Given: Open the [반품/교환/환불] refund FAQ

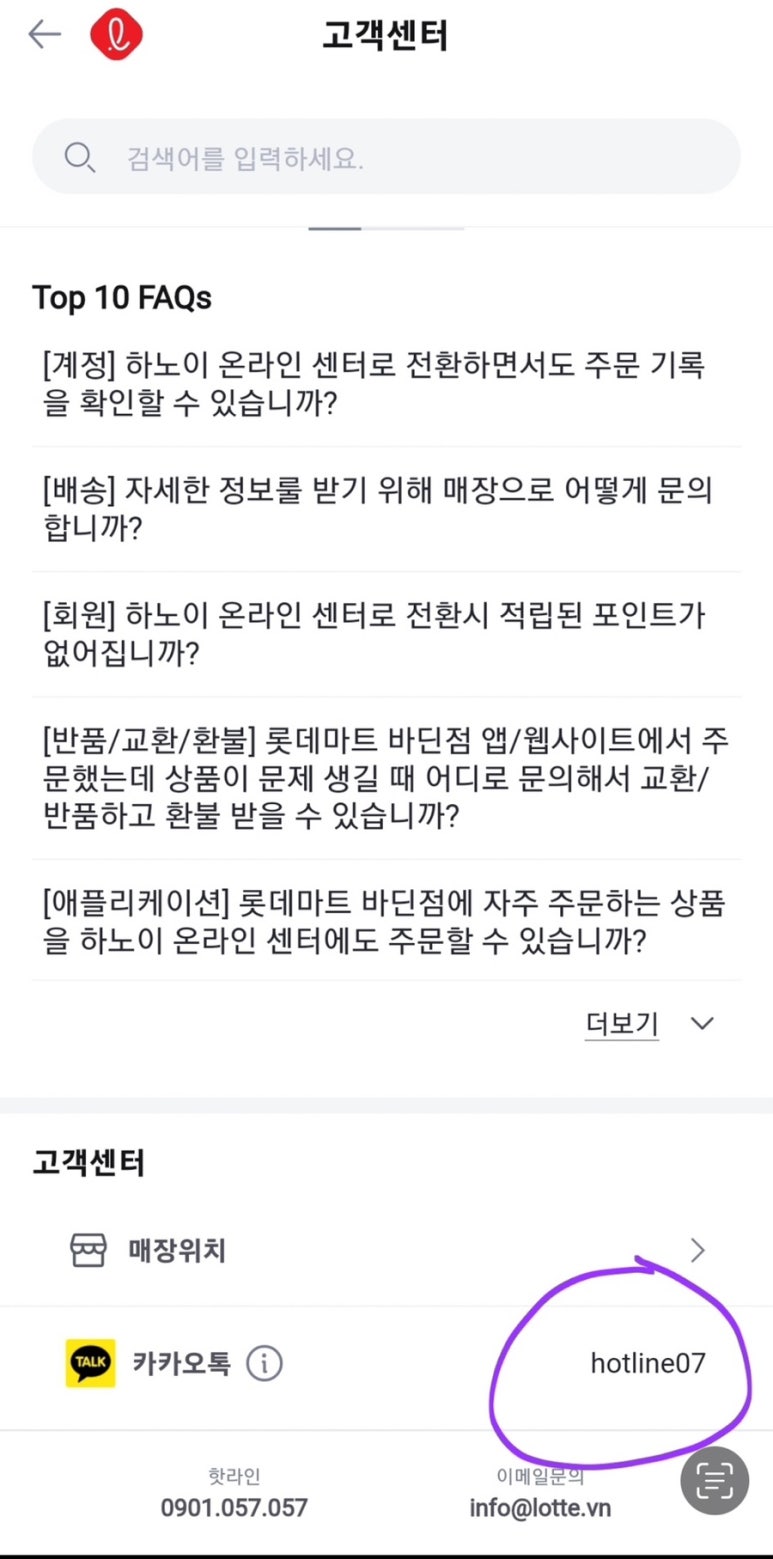Looking at the screenshot, I should (x=385, y=778).
